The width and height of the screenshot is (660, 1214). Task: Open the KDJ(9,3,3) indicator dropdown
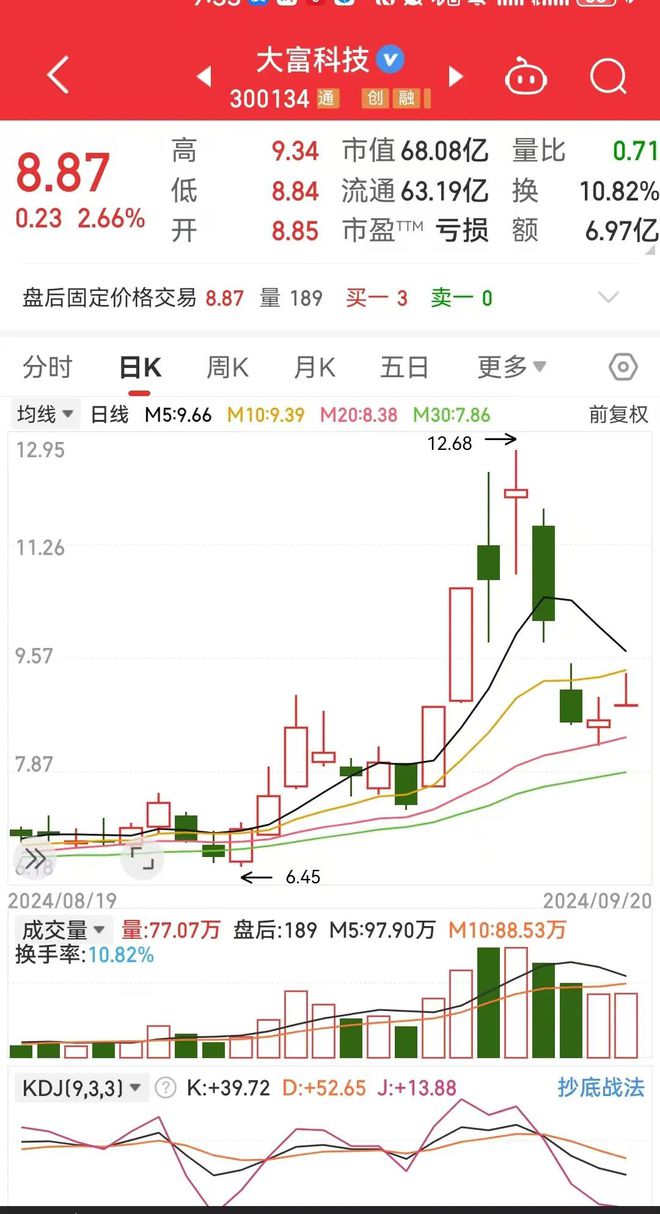(80, 1087)
